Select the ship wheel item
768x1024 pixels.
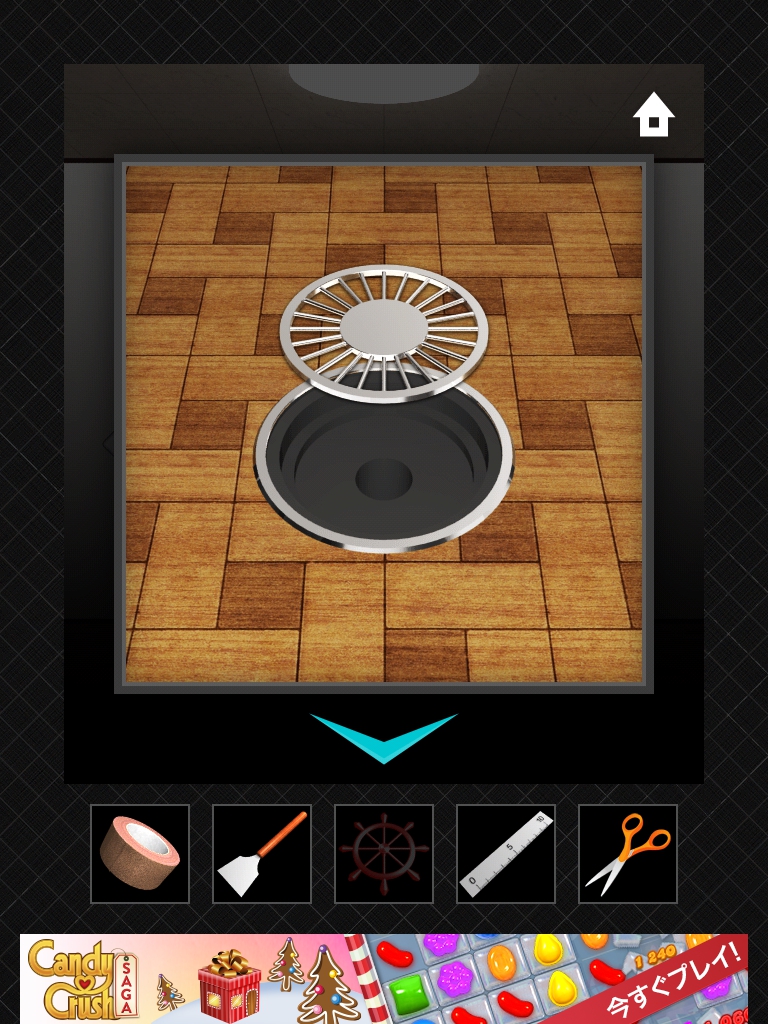coord(384,853)
